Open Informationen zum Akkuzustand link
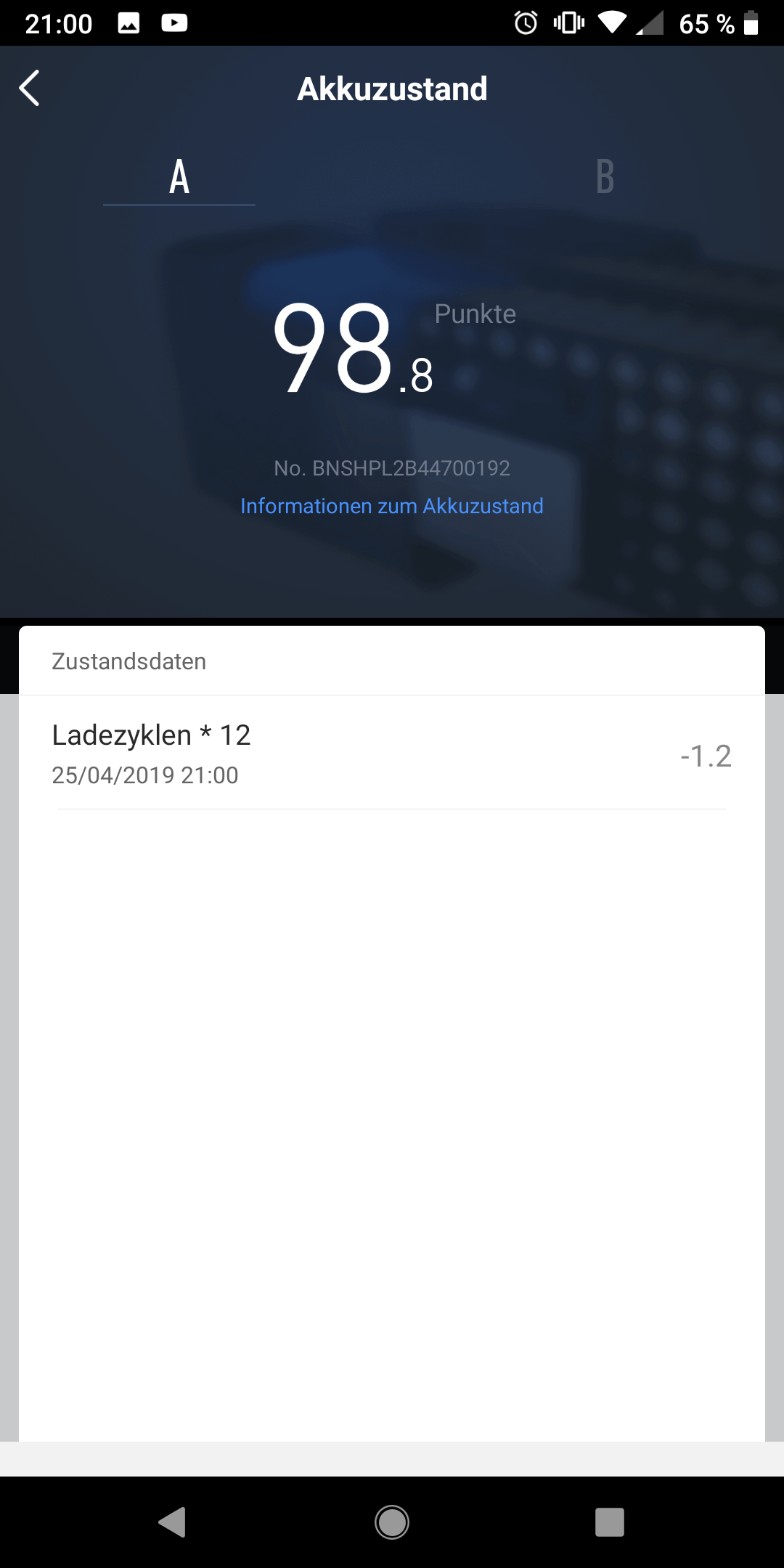 [392, 506]
